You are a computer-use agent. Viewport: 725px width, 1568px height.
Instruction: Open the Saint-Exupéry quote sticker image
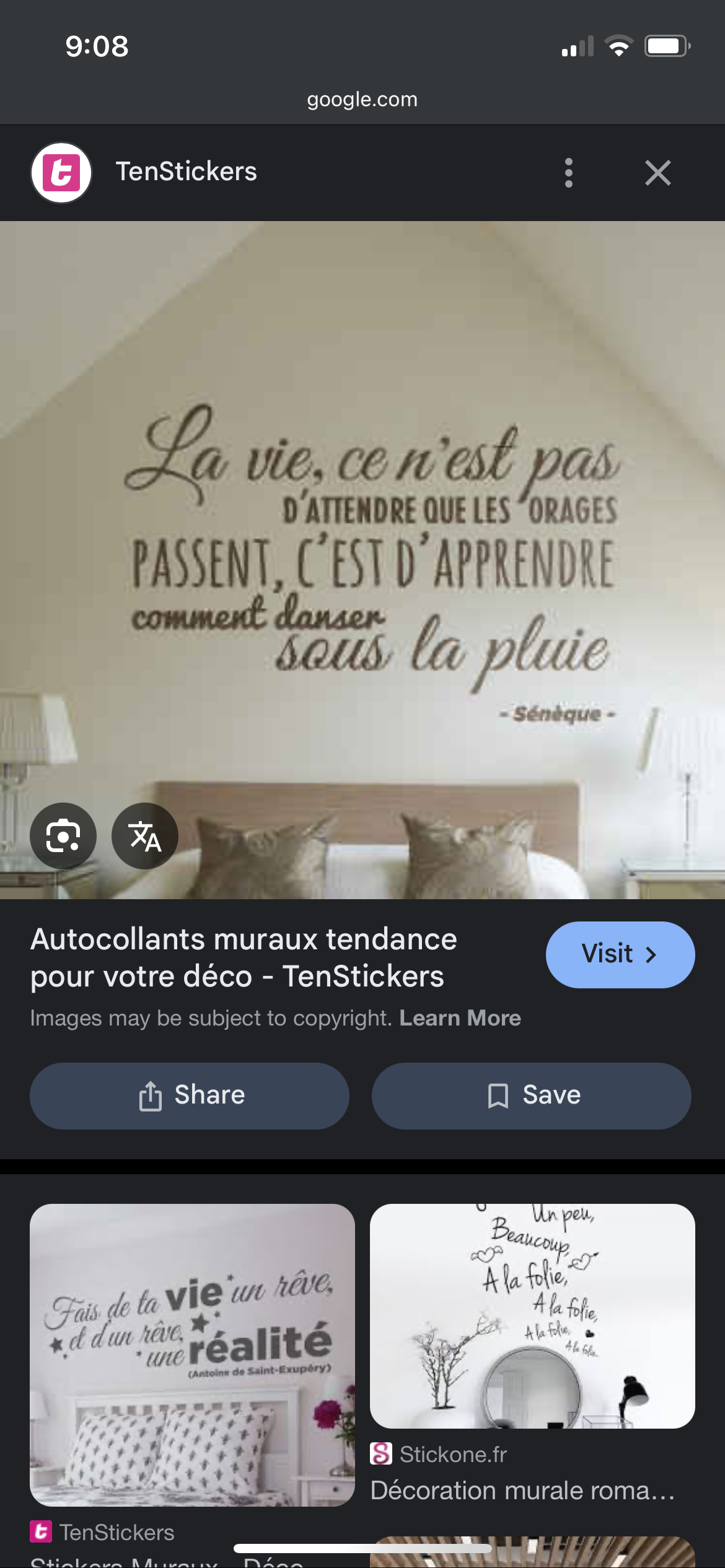192,1354
